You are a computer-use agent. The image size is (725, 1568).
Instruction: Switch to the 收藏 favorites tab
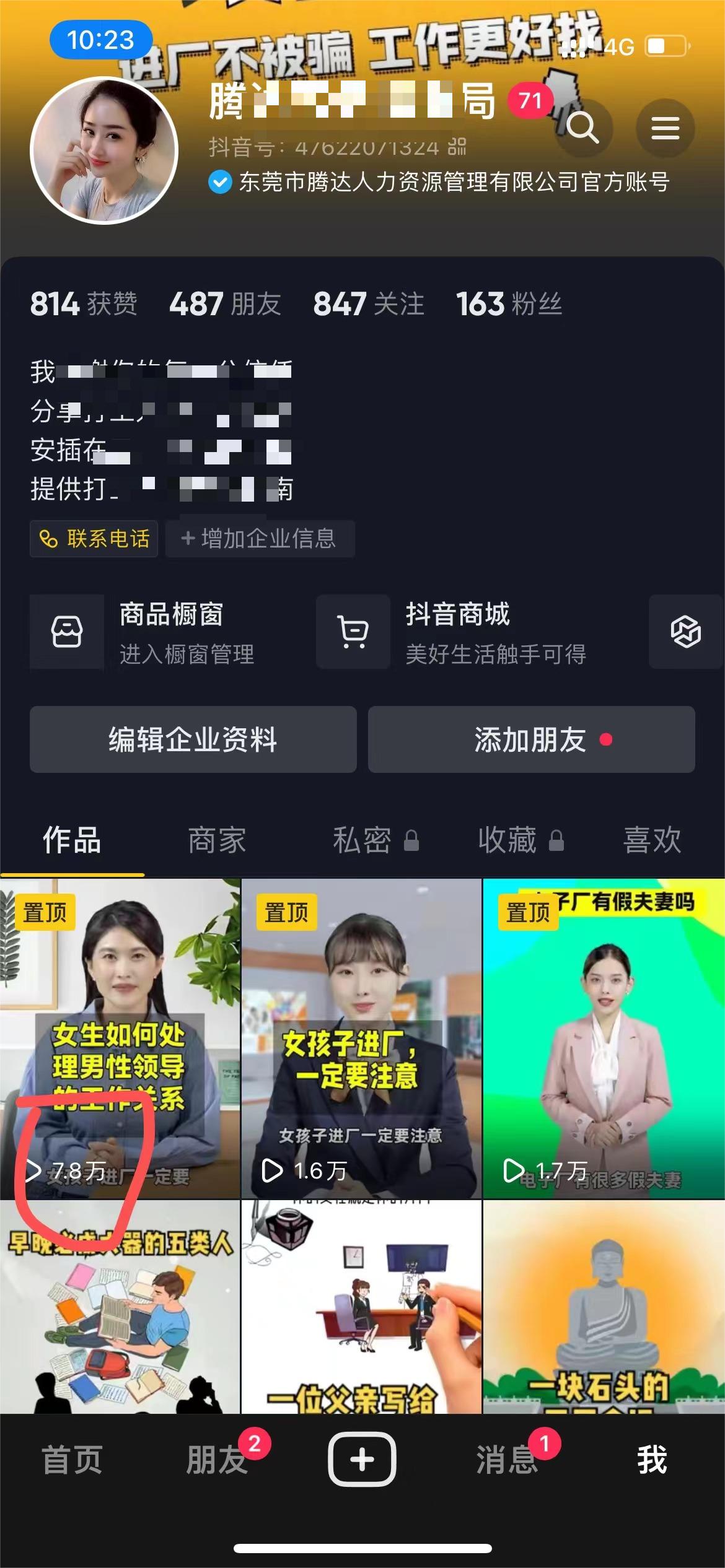click(521, 841)
